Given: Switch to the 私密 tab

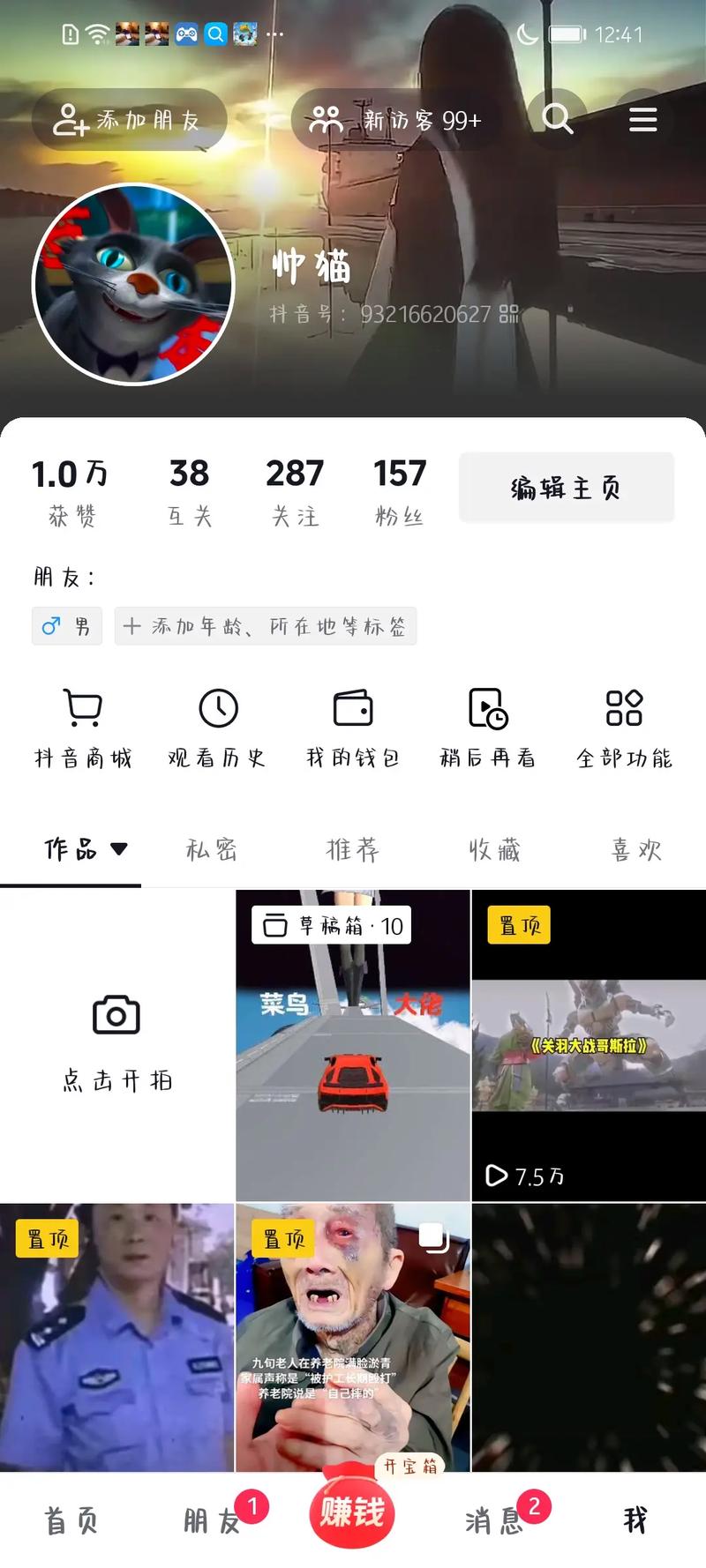Looking at the screenshot, I should click(x=211, y=849).
